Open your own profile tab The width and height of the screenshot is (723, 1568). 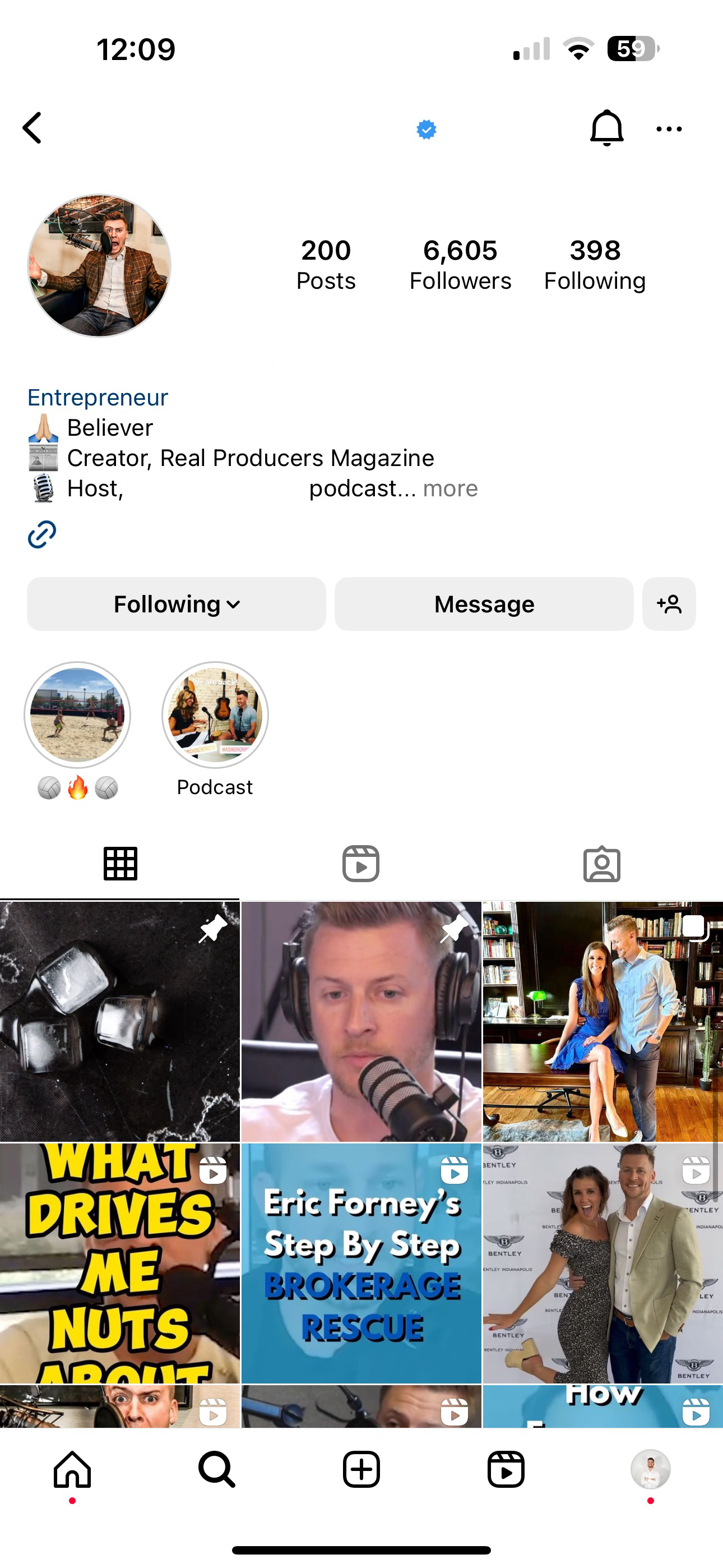pyautogui.click(x=650, y=1469)
